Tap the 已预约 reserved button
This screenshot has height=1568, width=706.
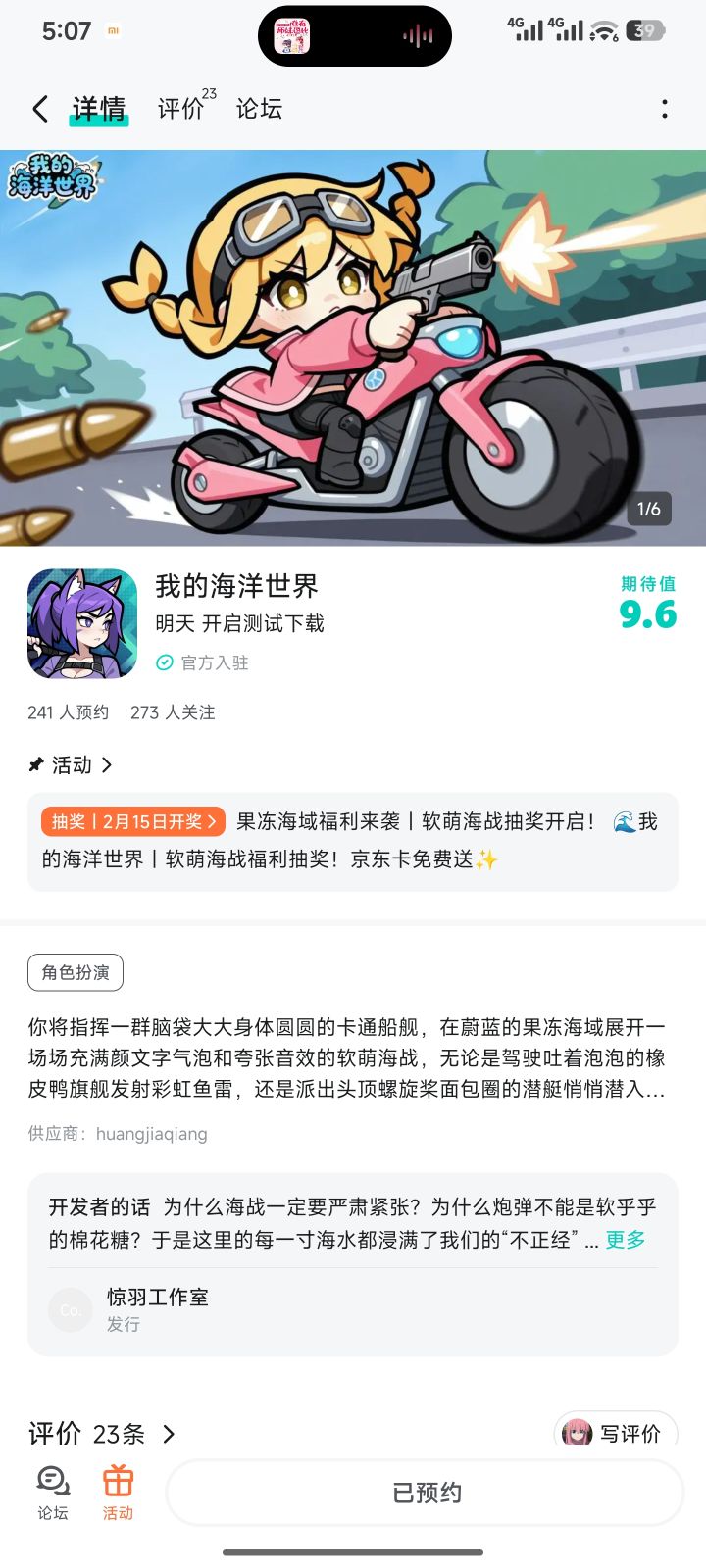[424, 1492]
